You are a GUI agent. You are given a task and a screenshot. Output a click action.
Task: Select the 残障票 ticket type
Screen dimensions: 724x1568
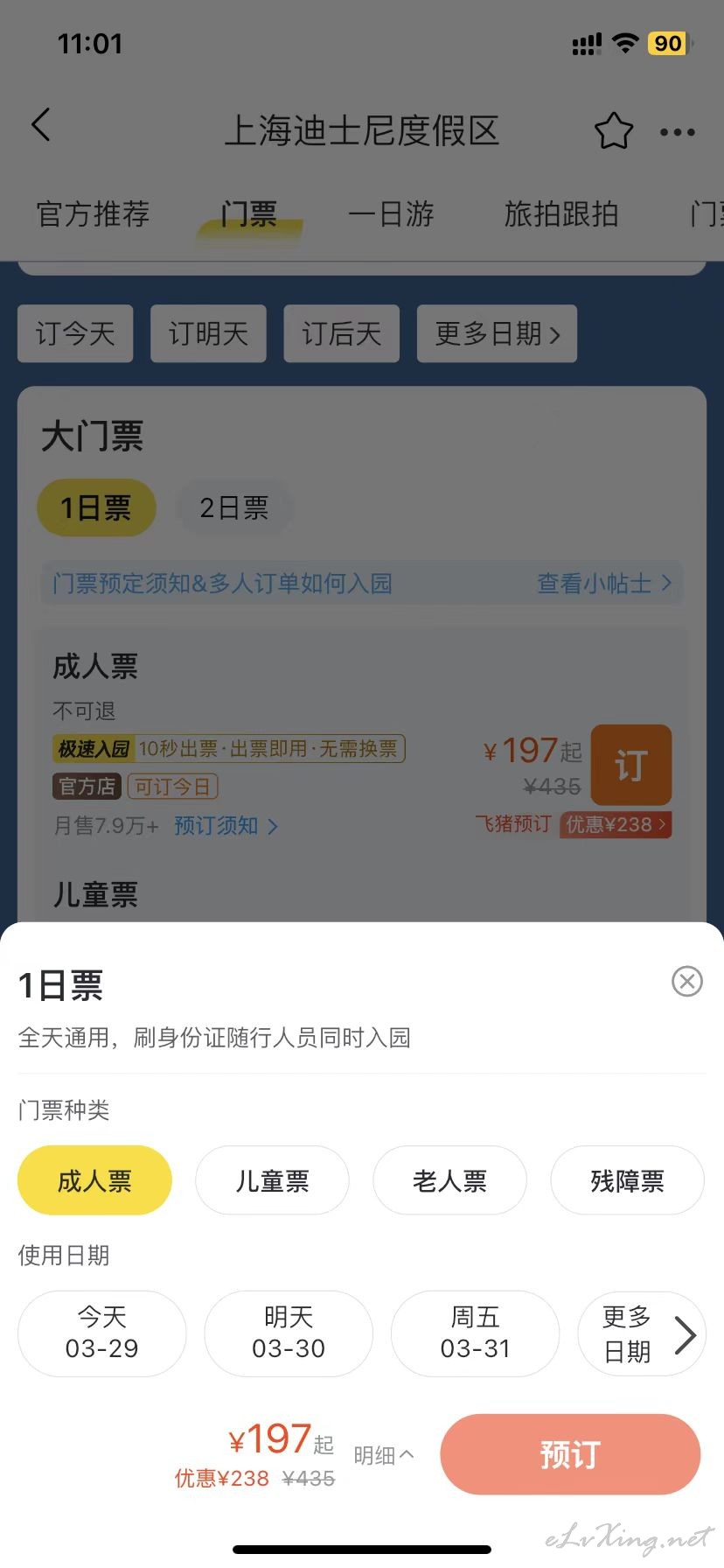627,1180
